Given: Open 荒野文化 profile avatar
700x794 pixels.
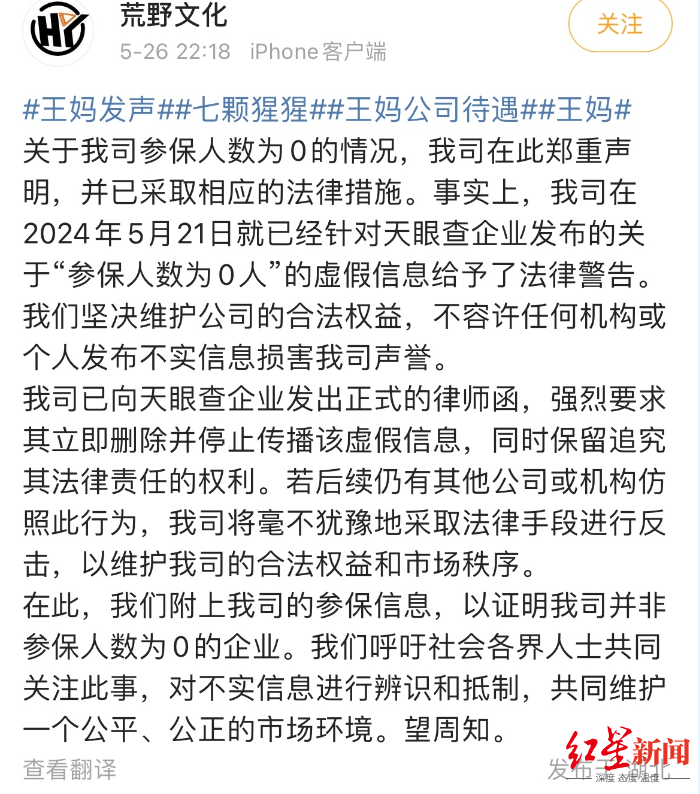Looking at the screenshot, I should pyautogui.click(x=59, y=30).
